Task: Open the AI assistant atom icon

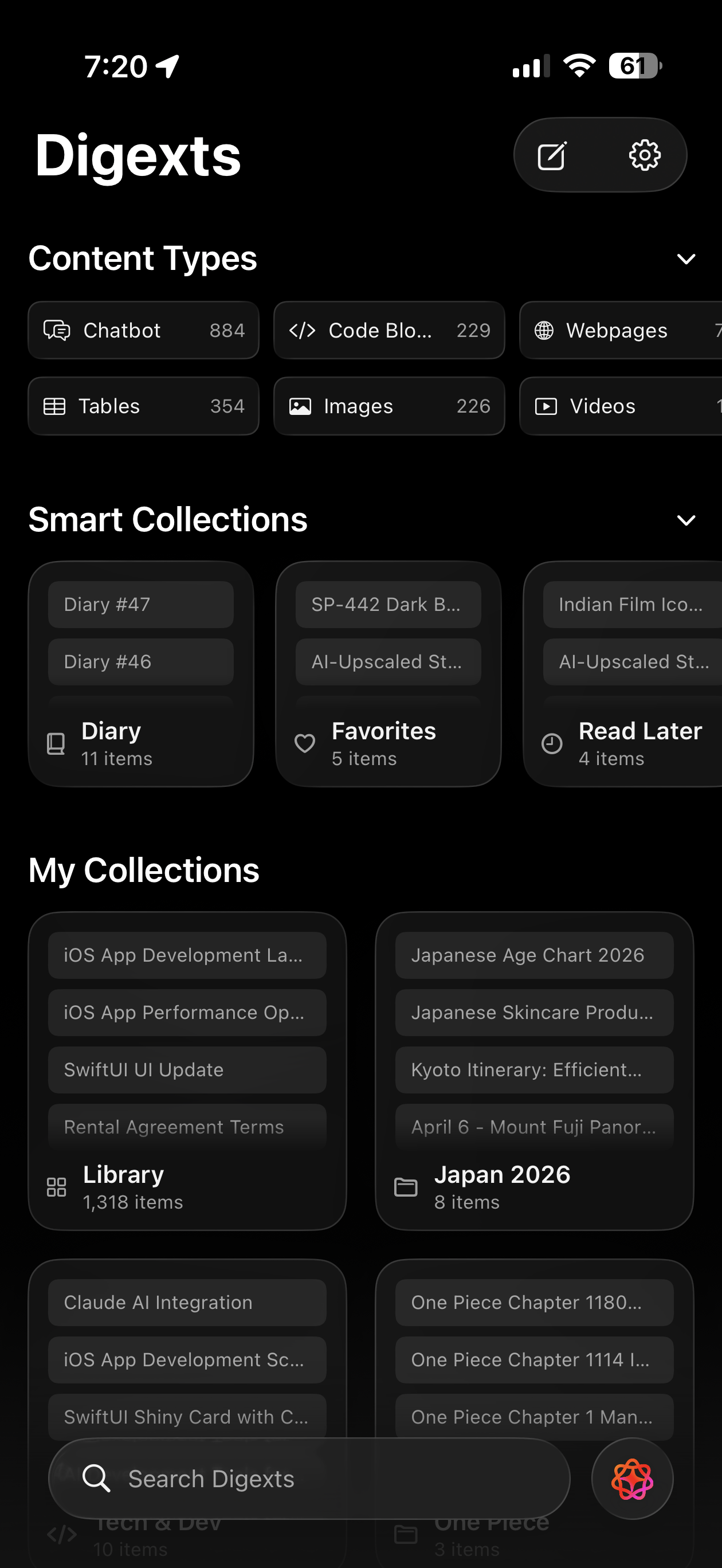Action: pyautogui.click(x=633, y=1479)
